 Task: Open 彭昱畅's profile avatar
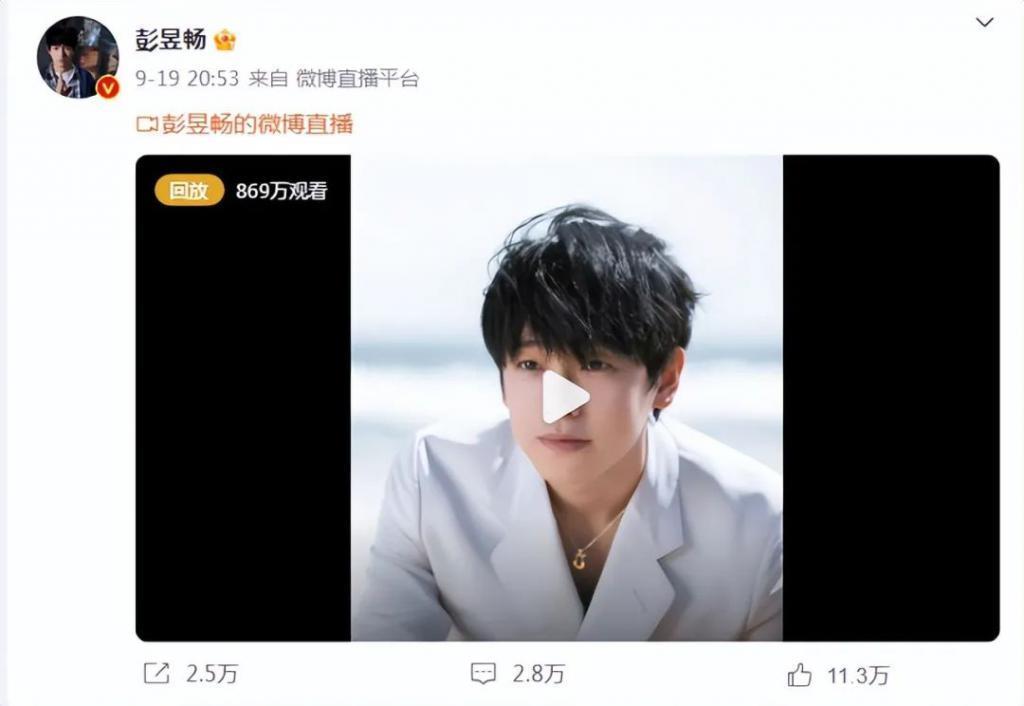tap(77, 58)
